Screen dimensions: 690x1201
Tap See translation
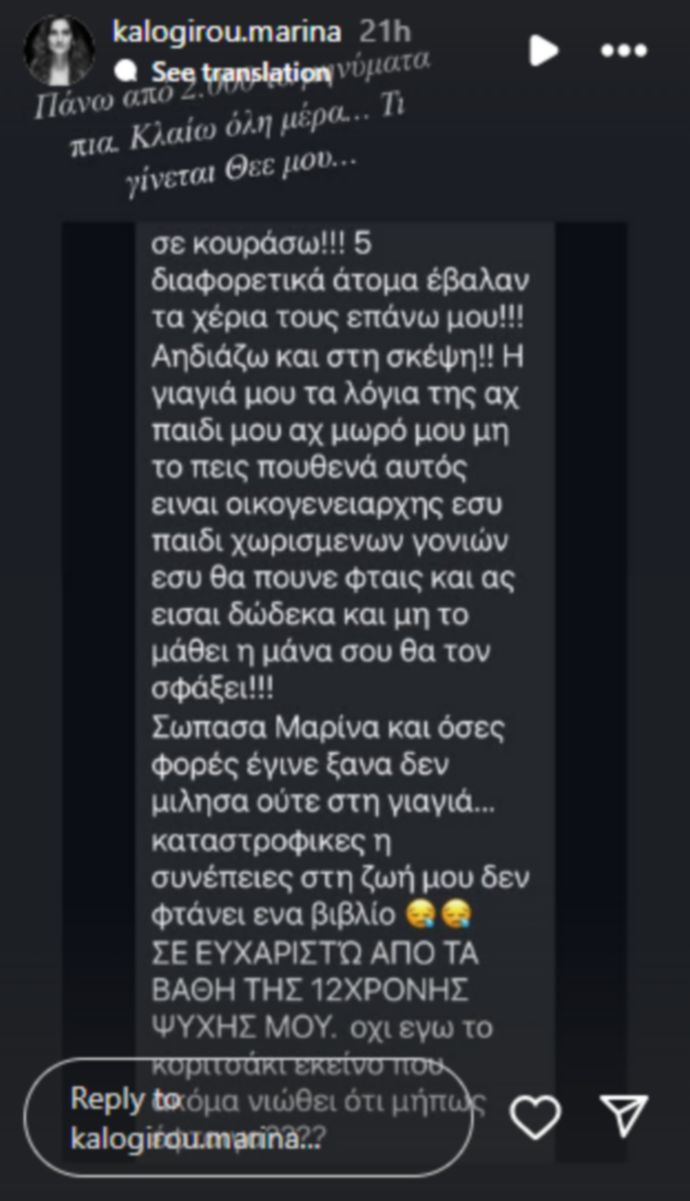point(240,72)
